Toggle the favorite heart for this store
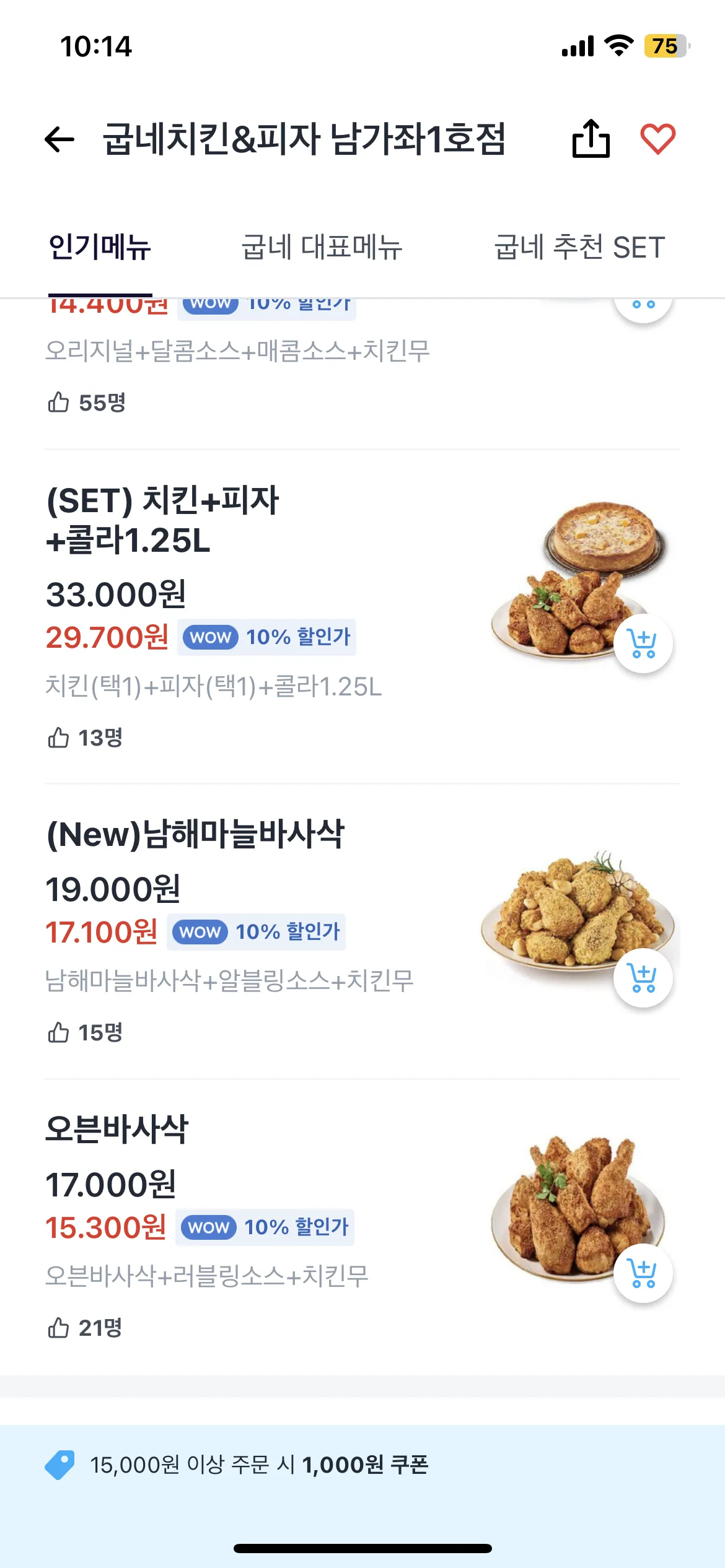 point(657,139)
